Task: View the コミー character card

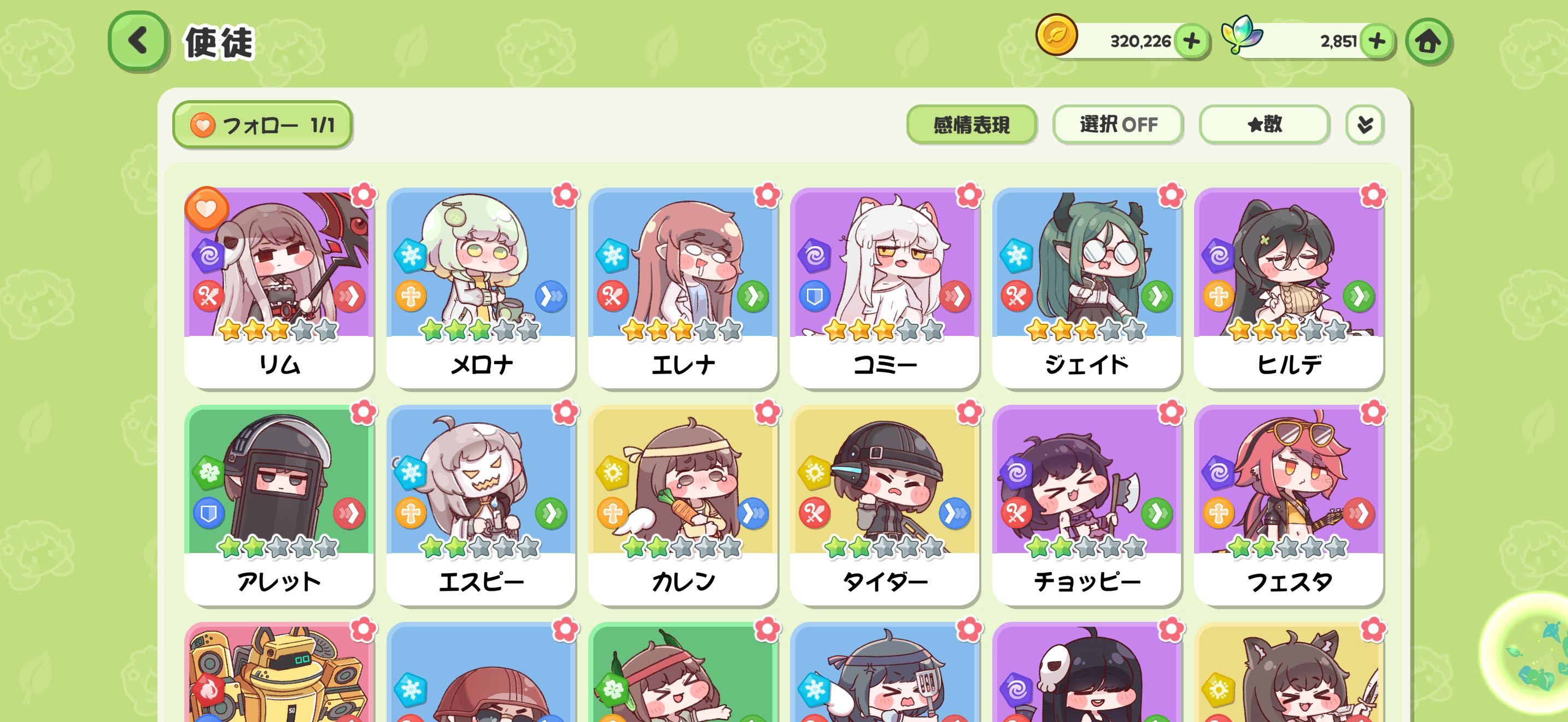Action: click(x=885, y=287)
